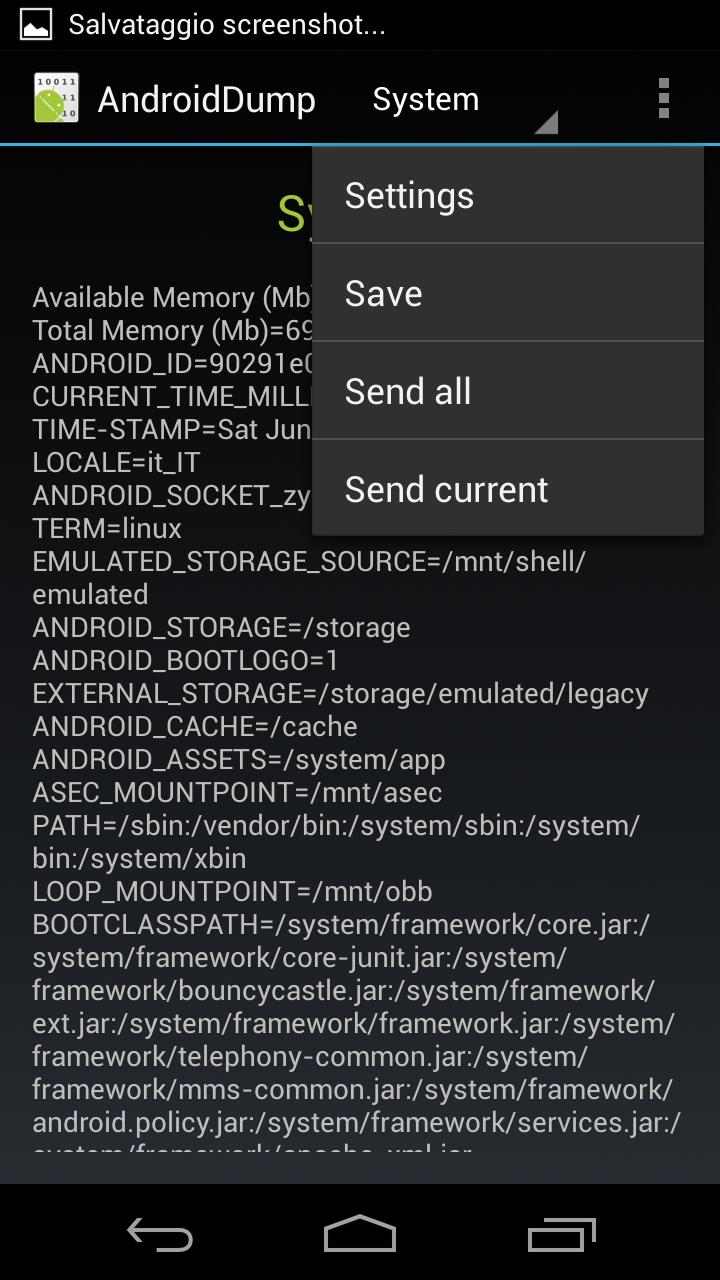
Task: Tap the AndroidDump app icon in the action bar
Action: pos(57,97)
